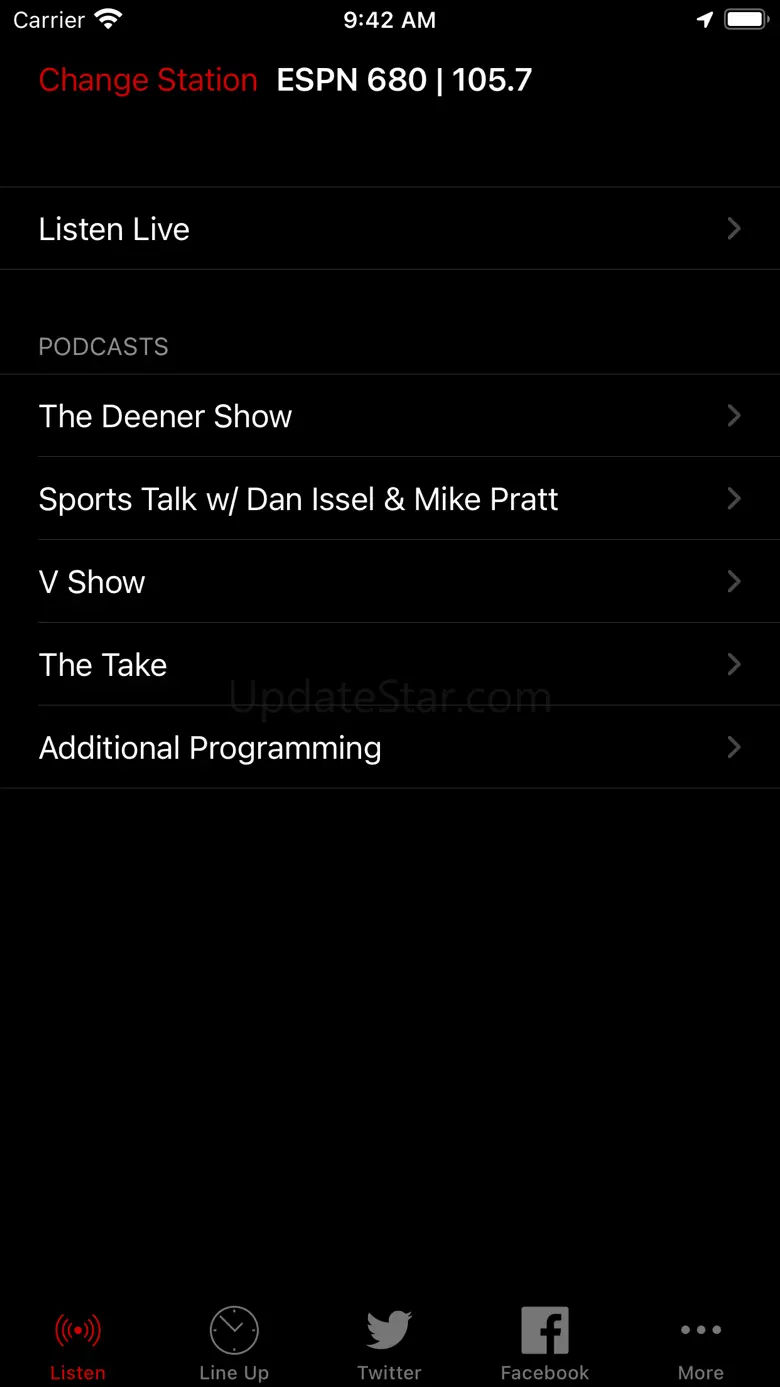Switch to the Listen tab

(78, 1343)
